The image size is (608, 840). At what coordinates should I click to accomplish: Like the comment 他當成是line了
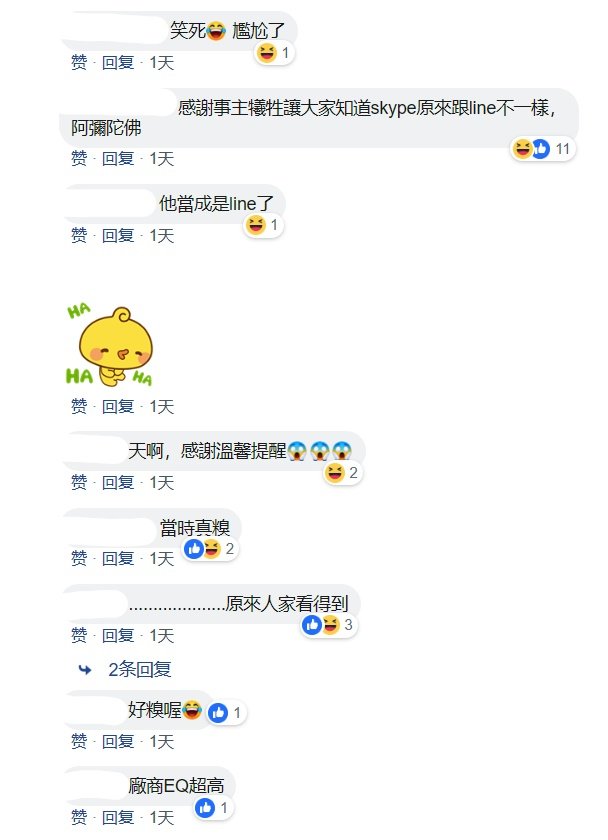click(79, 236)
